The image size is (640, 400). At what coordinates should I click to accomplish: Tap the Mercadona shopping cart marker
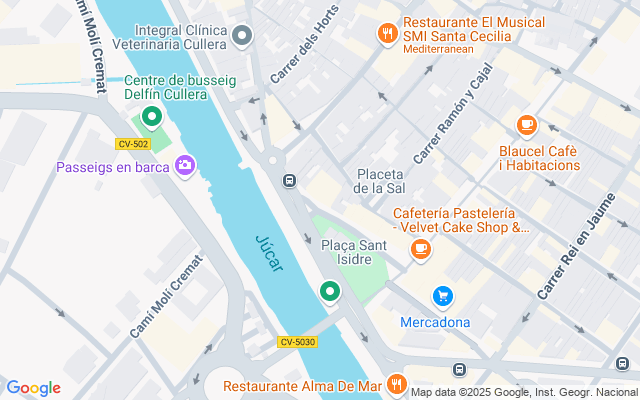(x=443, y=296)
